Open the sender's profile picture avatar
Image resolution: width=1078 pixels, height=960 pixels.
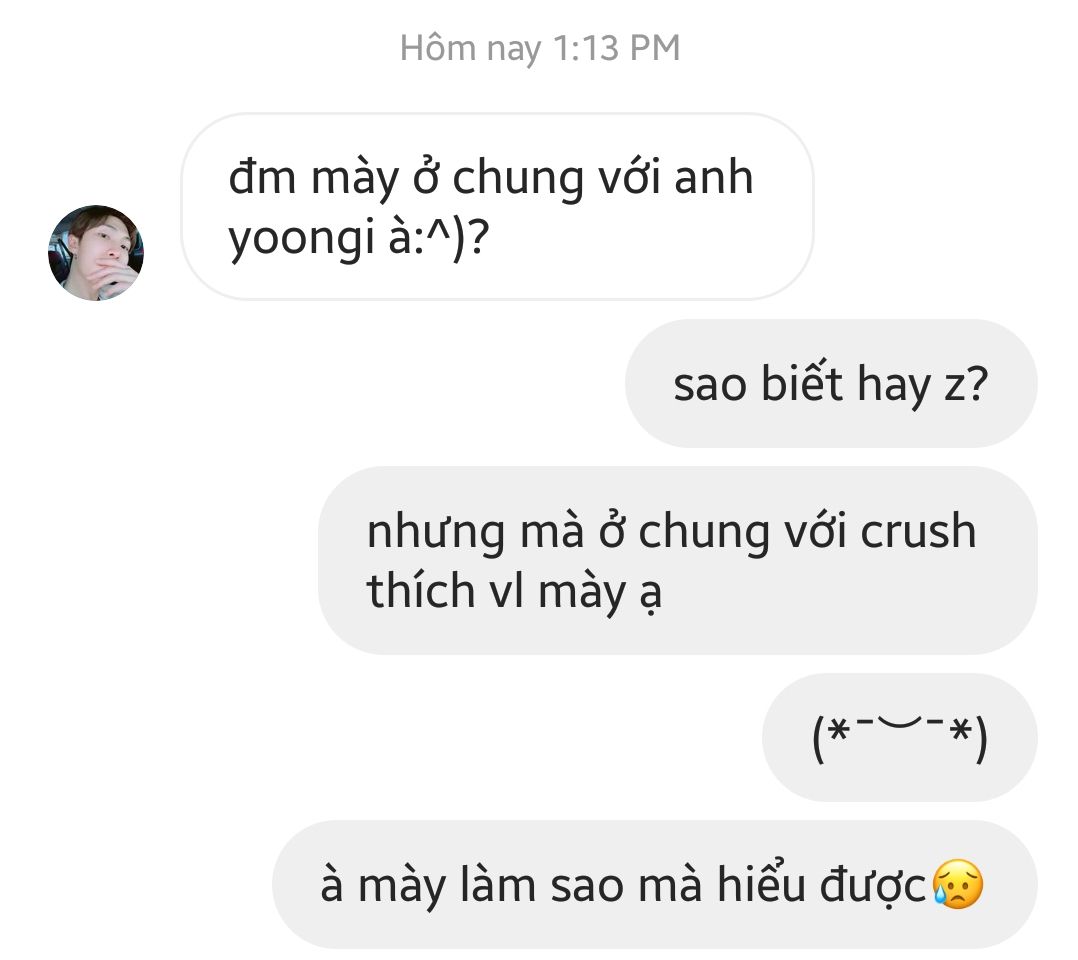click(96, 253)
